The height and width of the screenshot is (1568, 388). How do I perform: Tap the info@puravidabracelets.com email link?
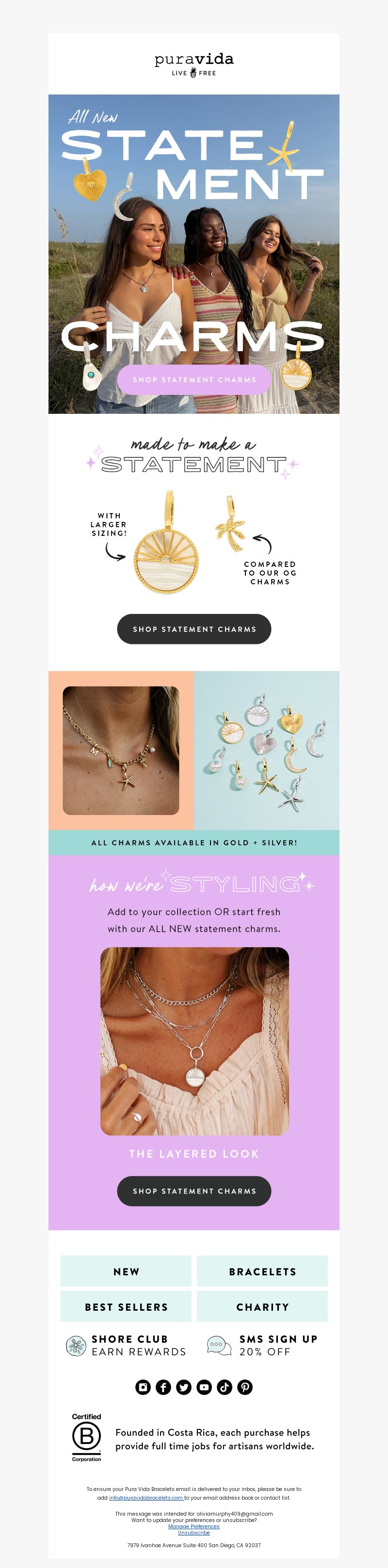click(x=146, y=1497)
